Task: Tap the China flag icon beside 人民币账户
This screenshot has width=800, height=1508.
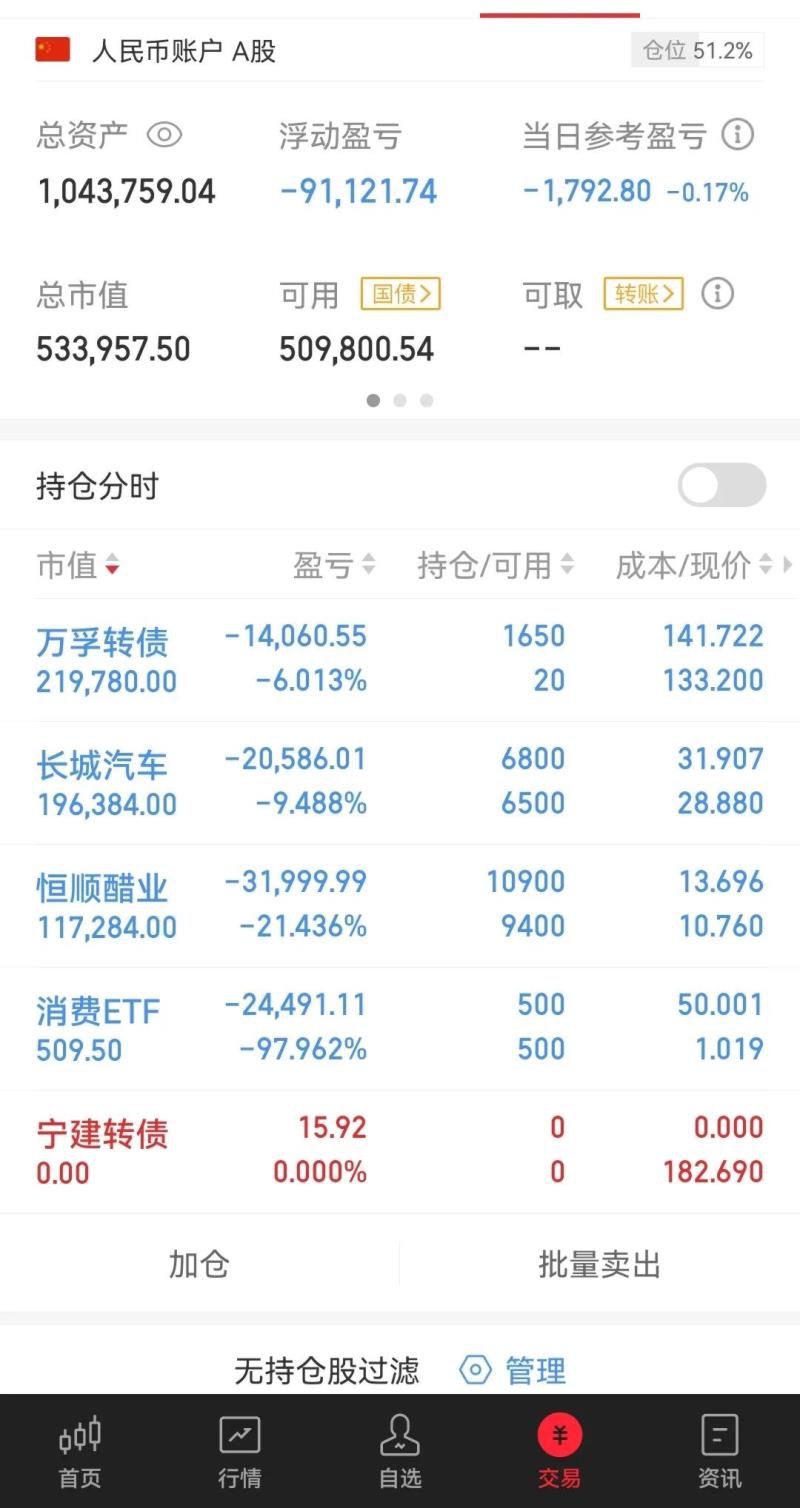Action: pos(52,48)
